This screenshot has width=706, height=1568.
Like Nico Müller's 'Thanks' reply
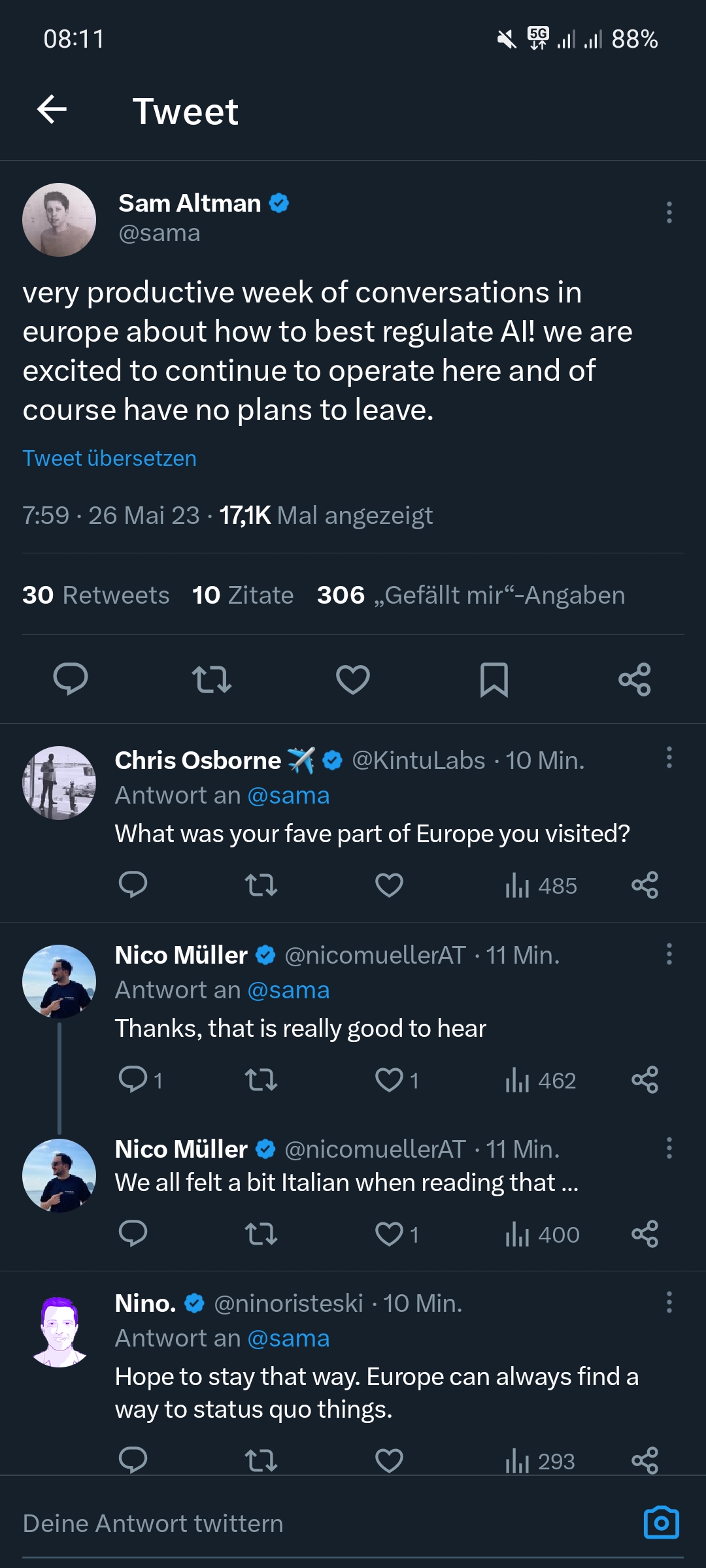pyautogui.click(x=389, y=1079)
